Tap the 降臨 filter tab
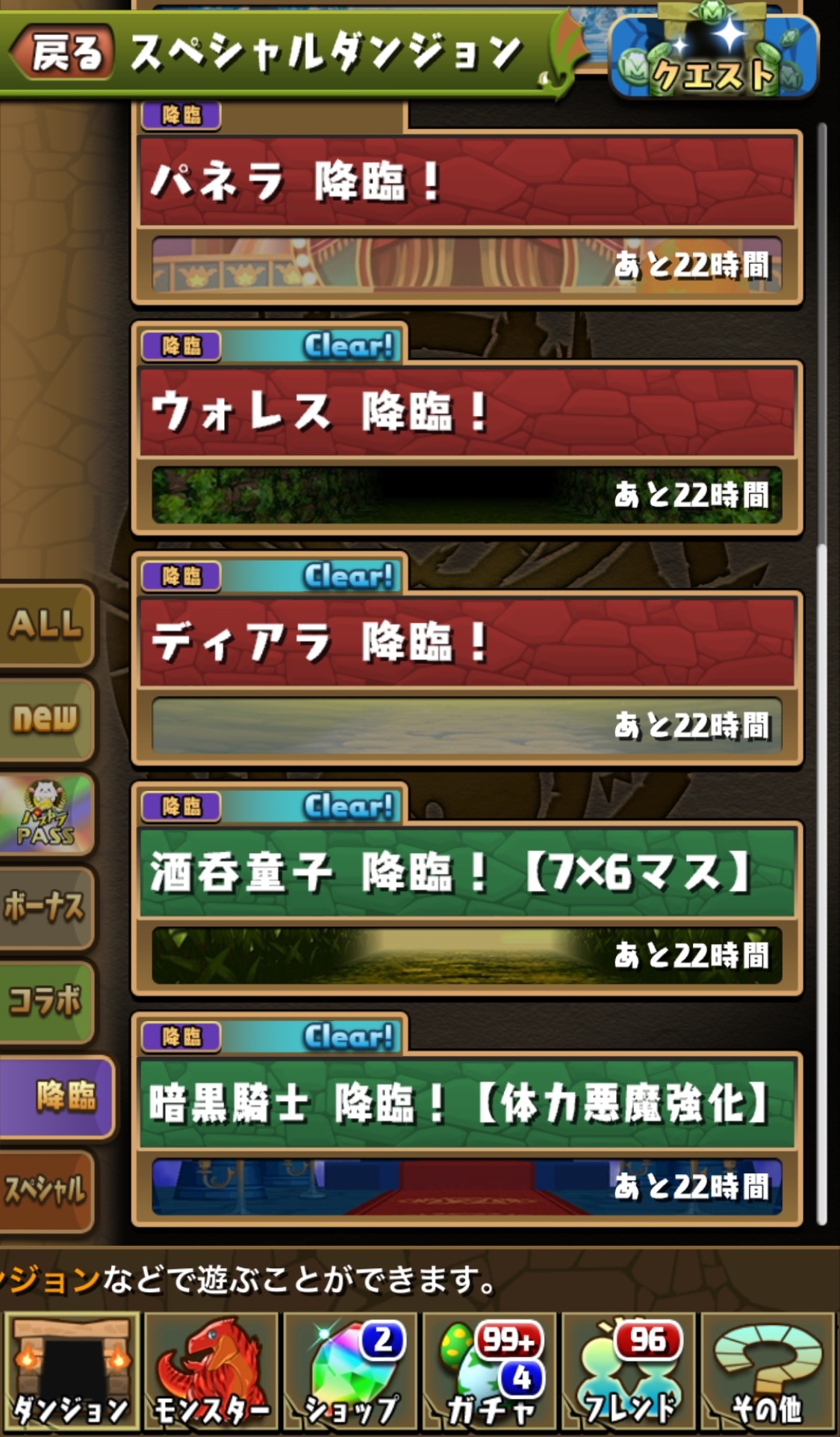Image resolution: width=840 pixels, height=1437 pixels. point(60,1096)
